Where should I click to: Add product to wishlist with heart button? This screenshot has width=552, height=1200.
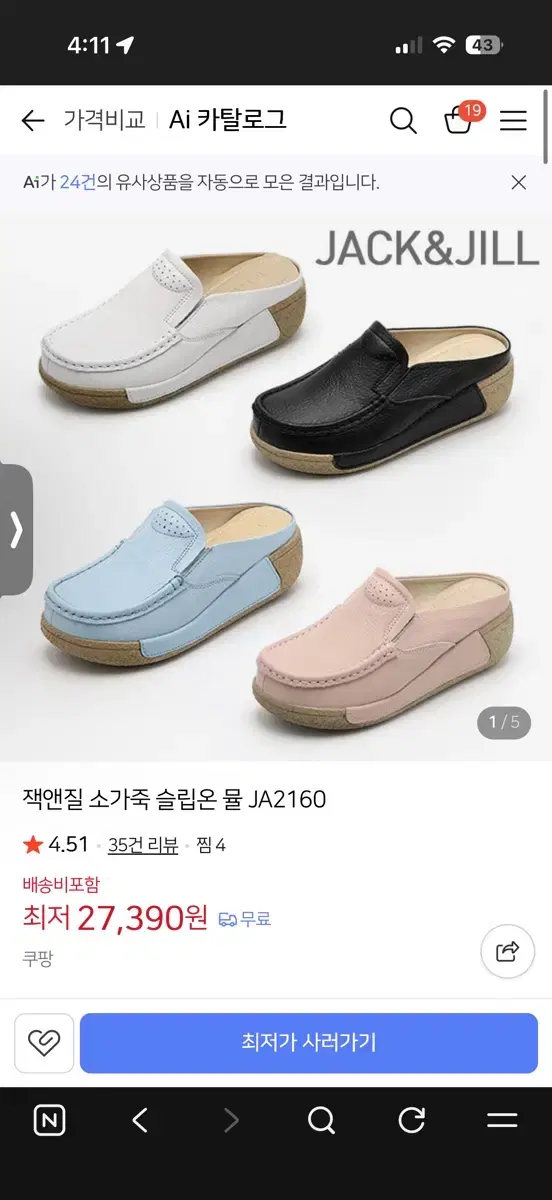point(44,1043)
